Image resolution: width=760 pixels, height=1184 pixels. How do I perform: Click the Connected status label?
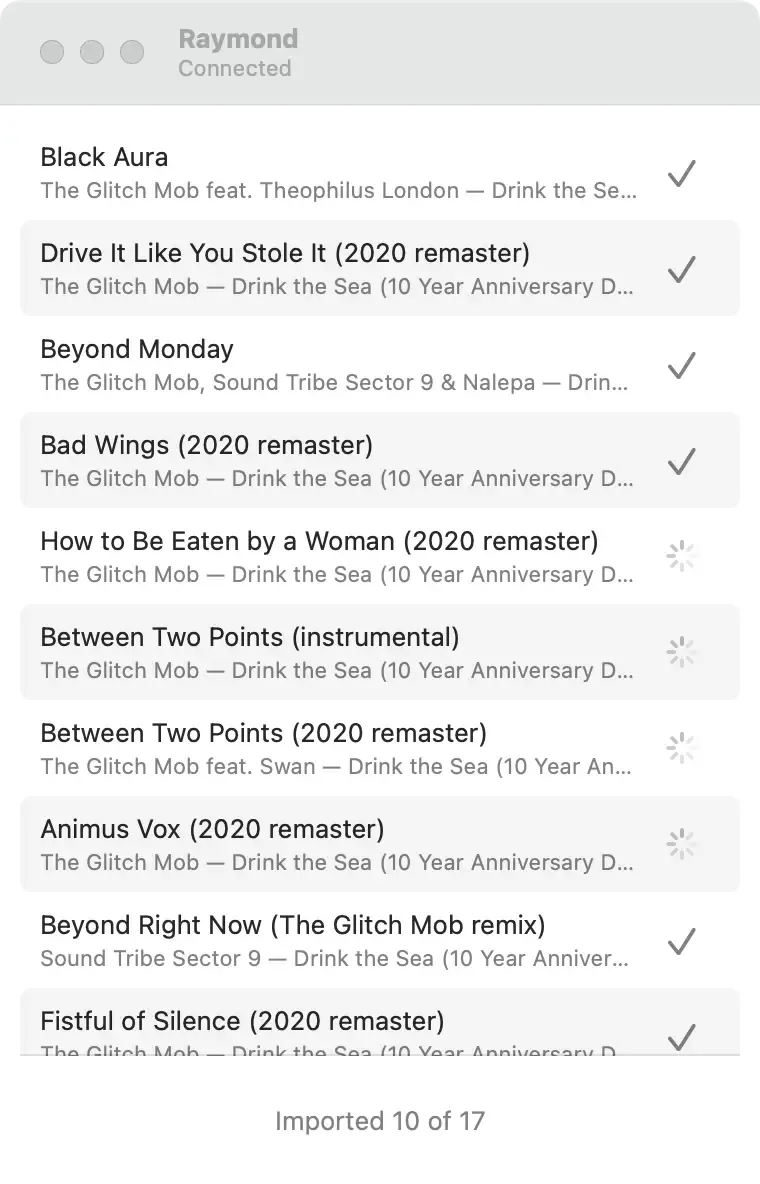[x=235, y=69]
